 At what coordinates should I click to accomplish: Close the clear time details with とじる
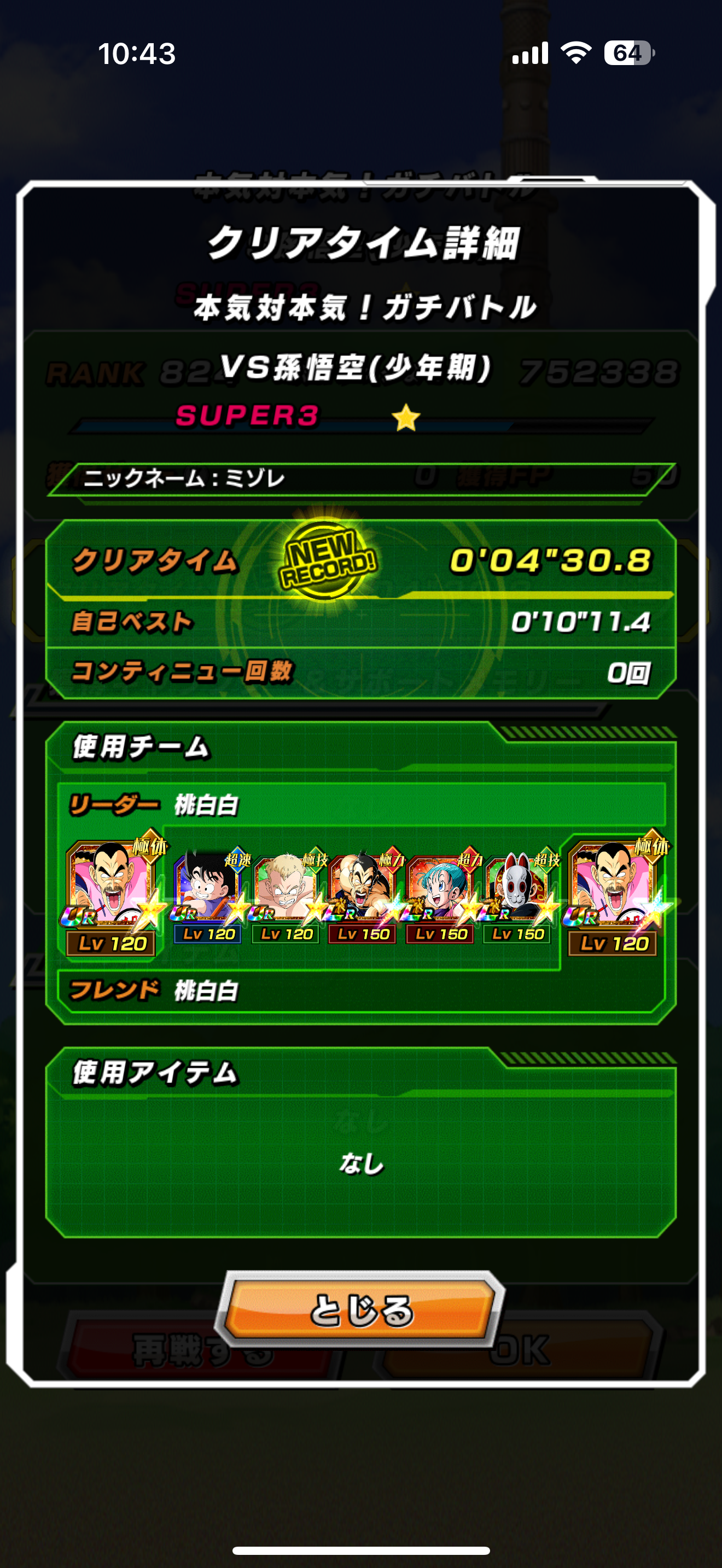[360, 1309]
